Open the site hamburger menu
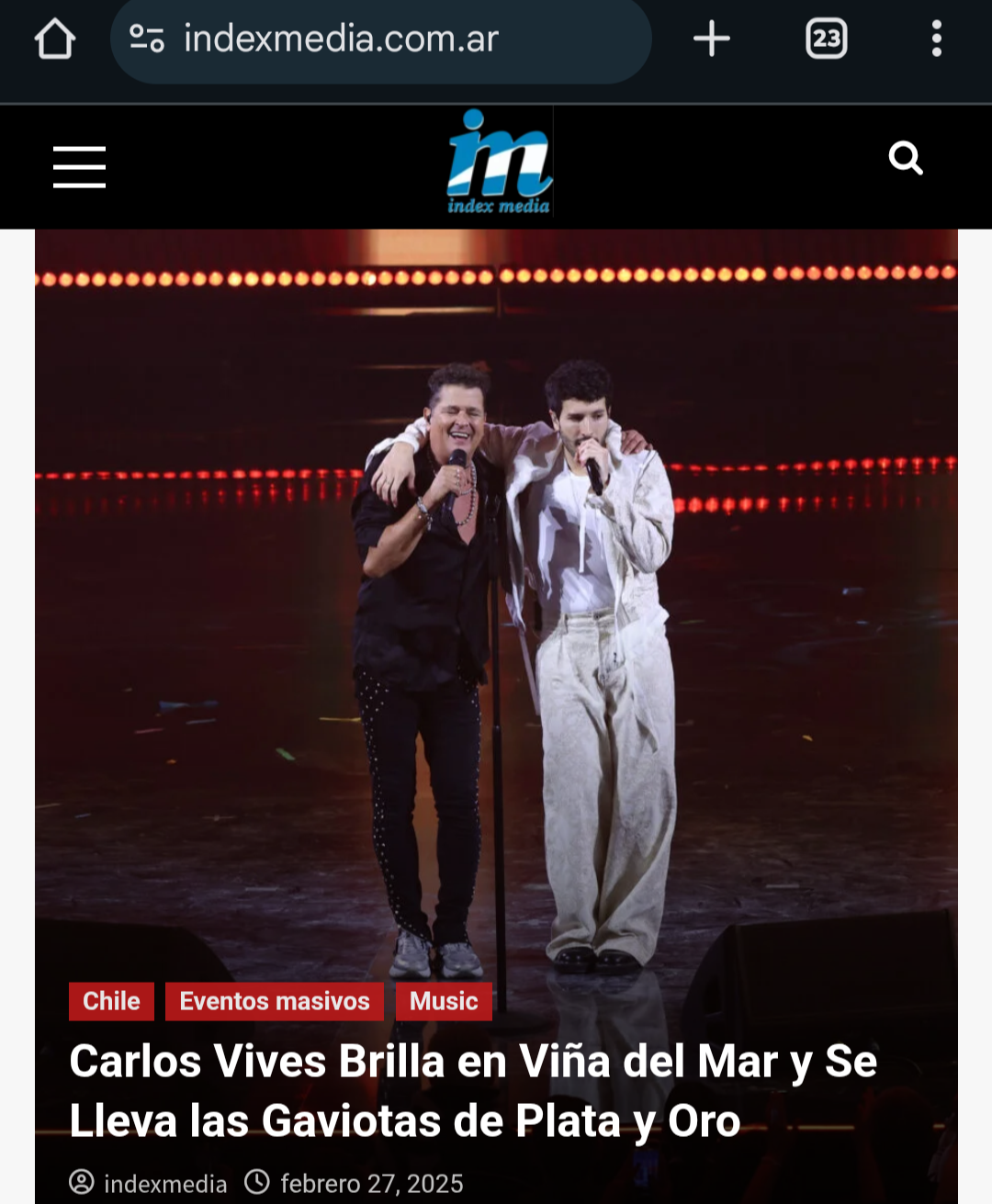992x1204 pixels. (79, 167)
